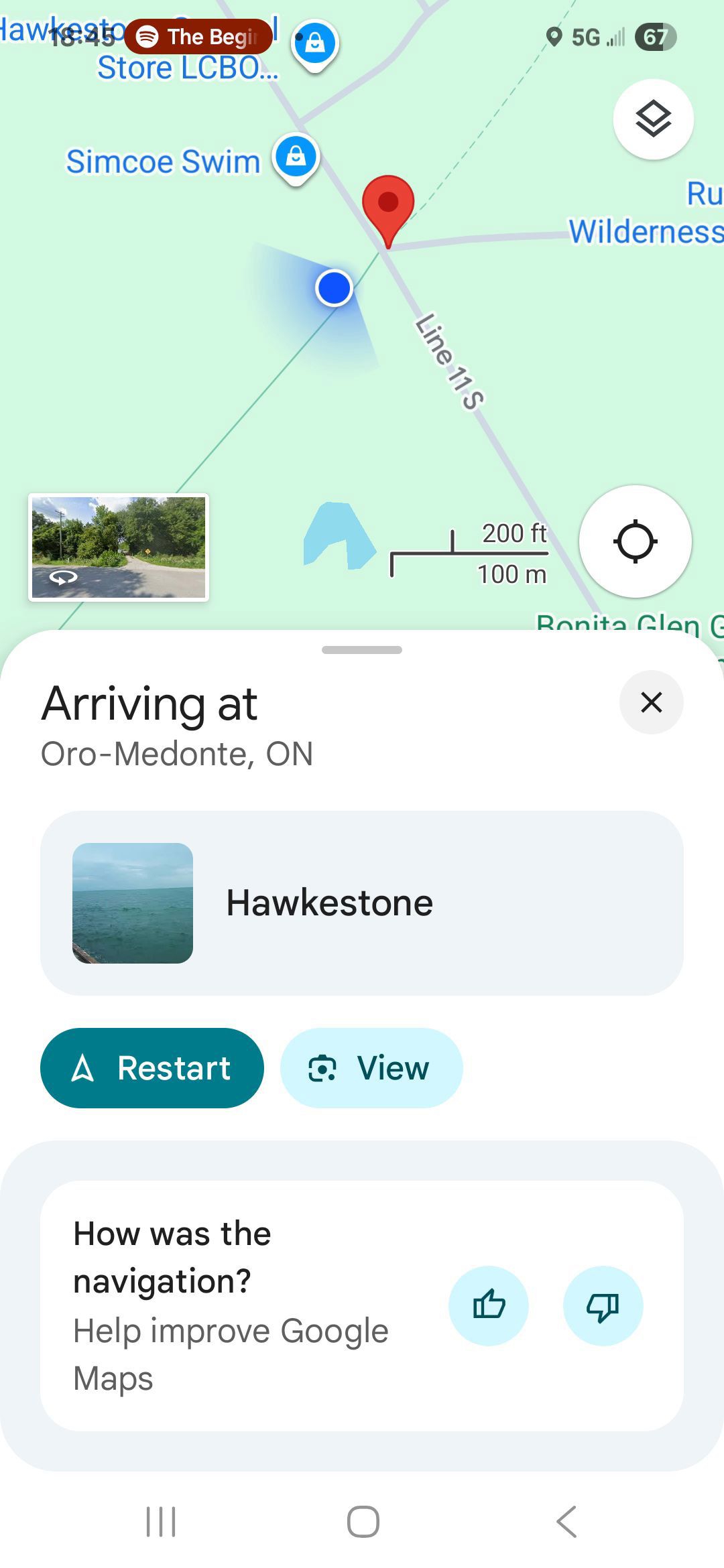
Task: Go back with the system back button
Action: (566, 1521)
